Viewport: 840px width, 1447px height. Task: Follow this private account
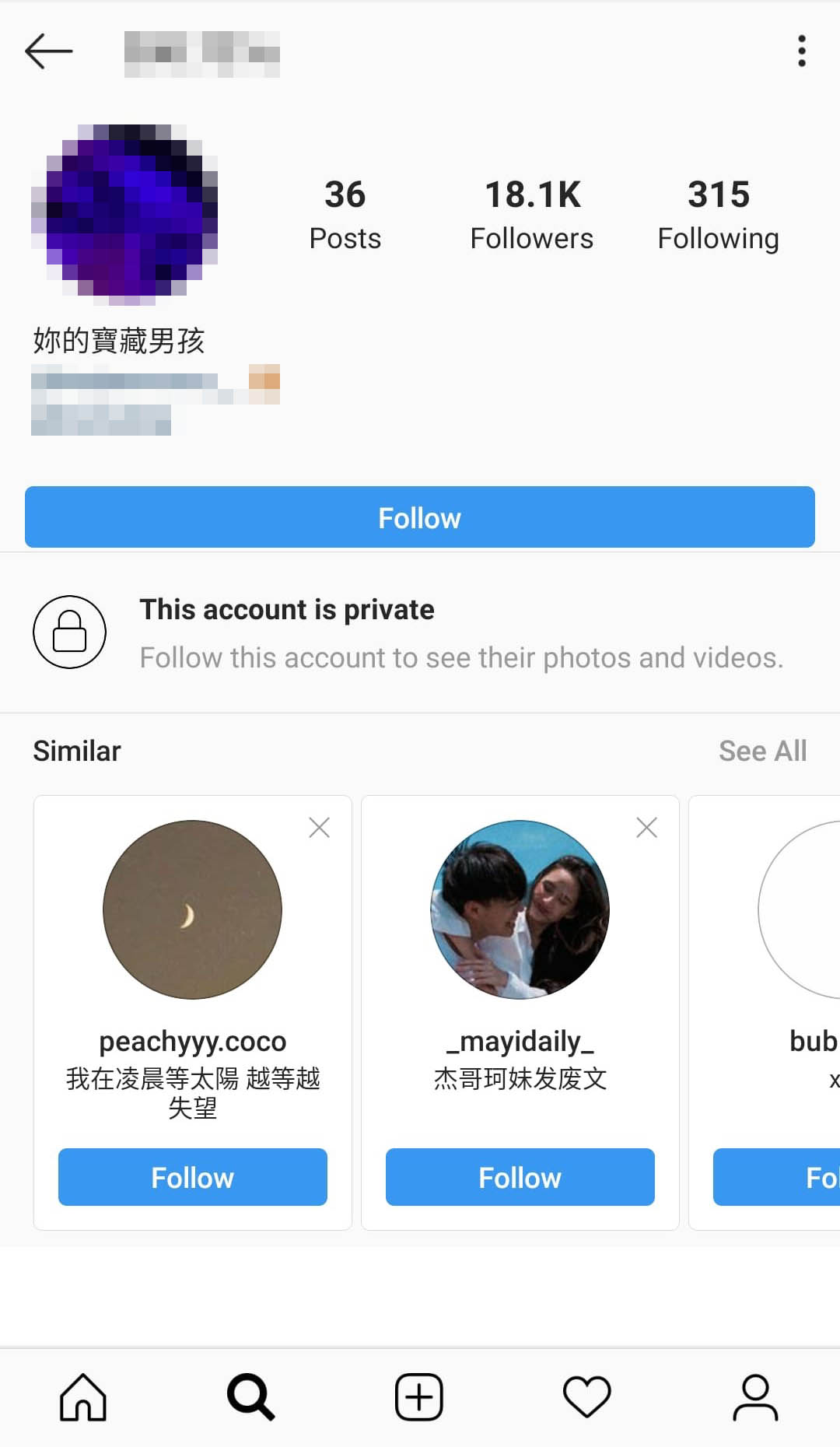[420, 517]
